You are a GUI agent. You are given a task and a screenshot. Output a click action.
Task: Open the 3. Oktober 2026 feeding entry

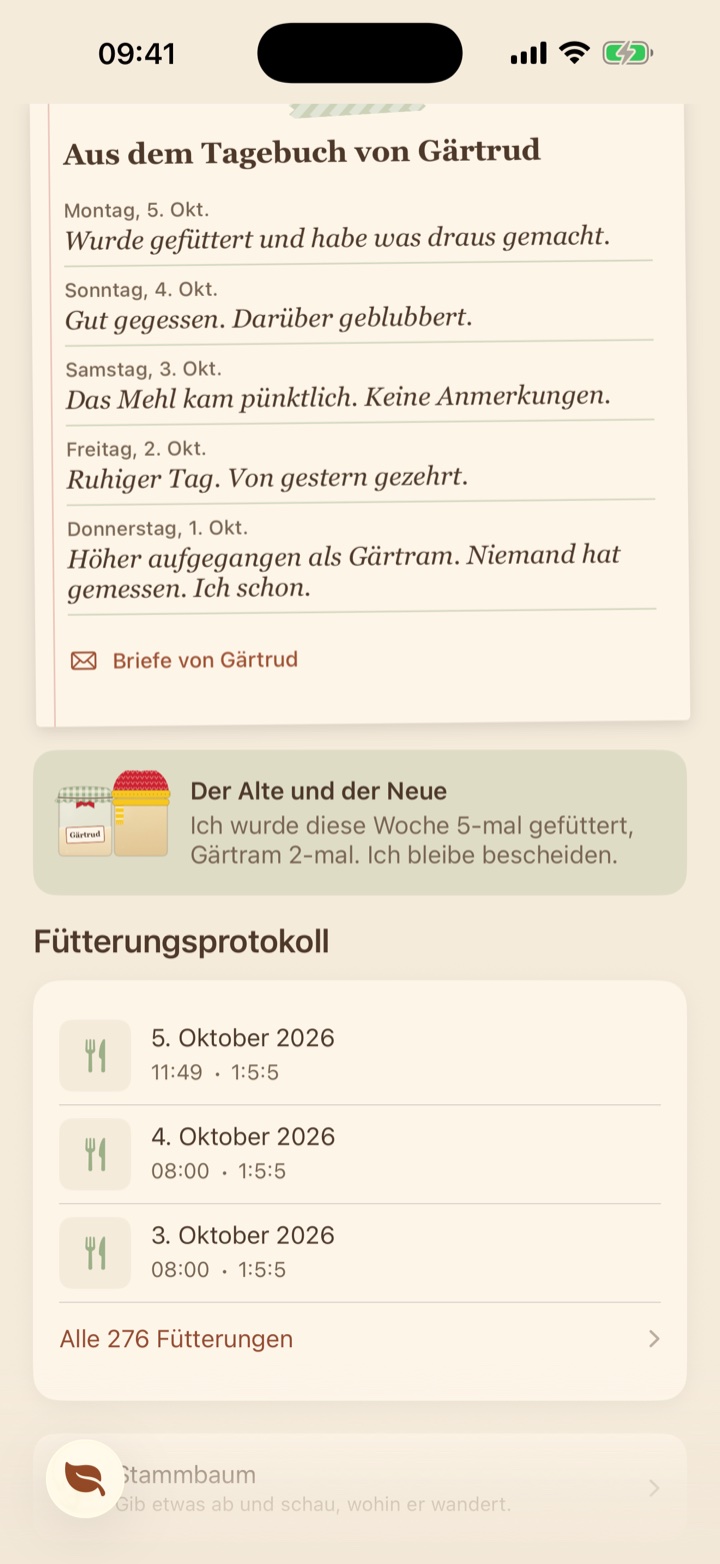click(360, 1253)
